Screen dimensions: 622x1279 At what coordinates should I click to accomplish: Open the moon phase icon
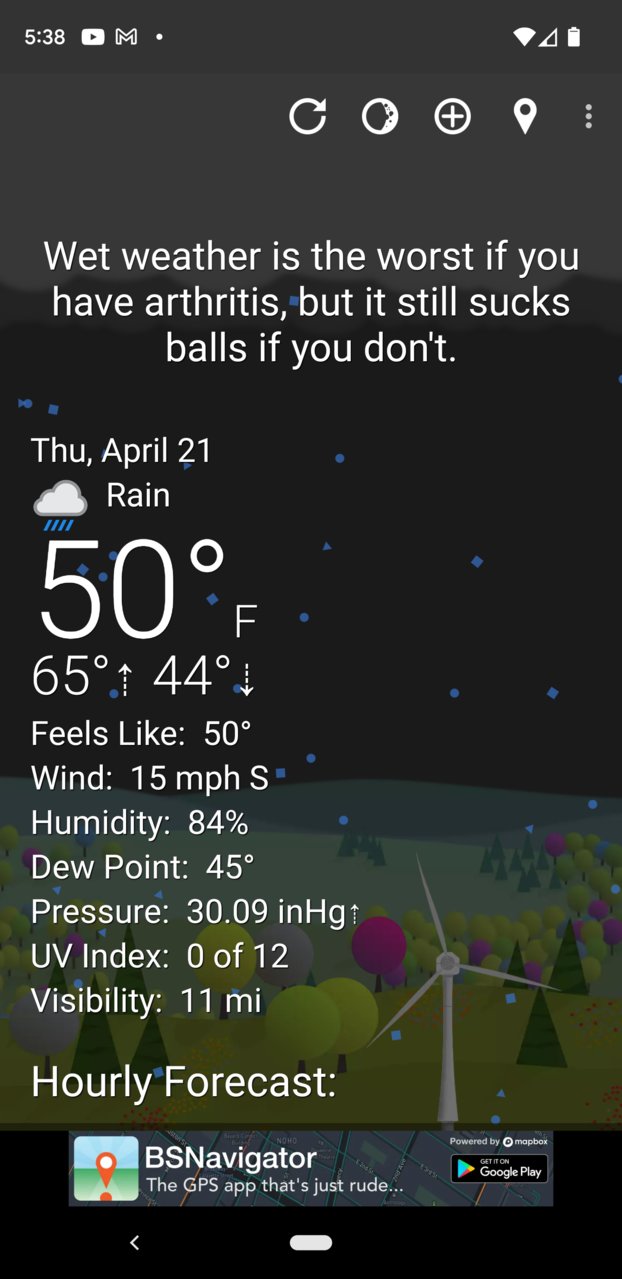pyautogui.click(x=380, y=117)
